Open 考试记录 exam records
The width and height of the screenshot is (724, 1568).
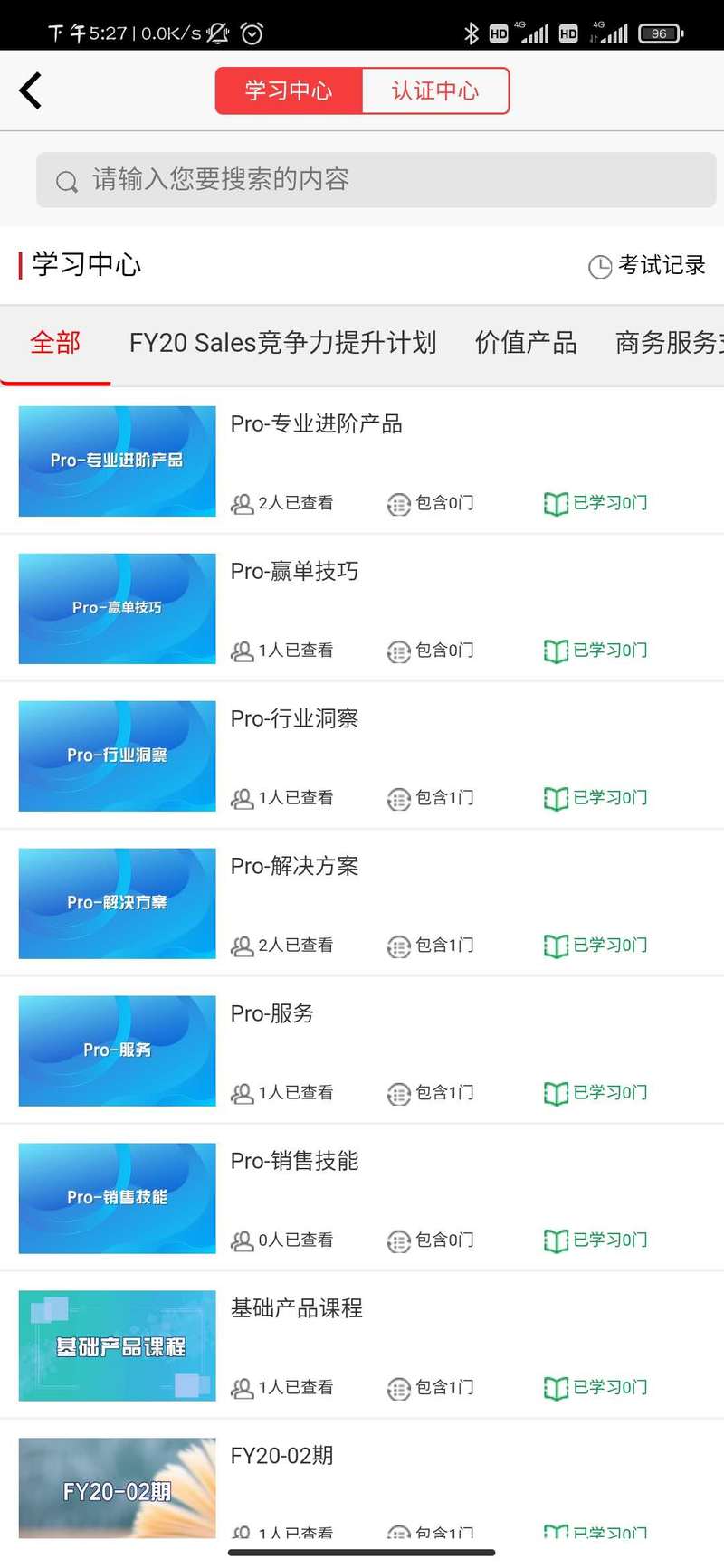pos(647,265)
